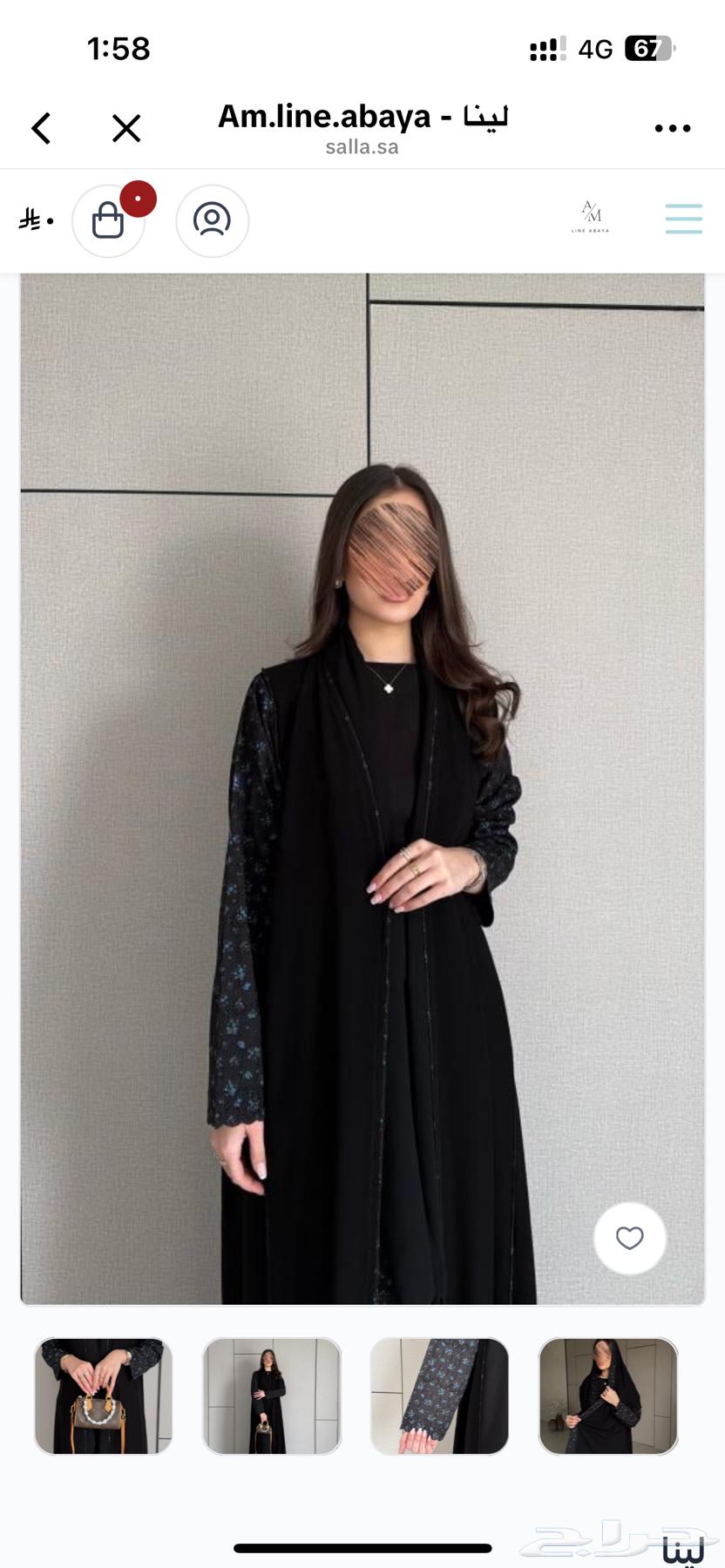The width and height of the screenshot is (725, 1568).
Task: Tap the Line Abaya store logo
Action: tap(590, 217)
